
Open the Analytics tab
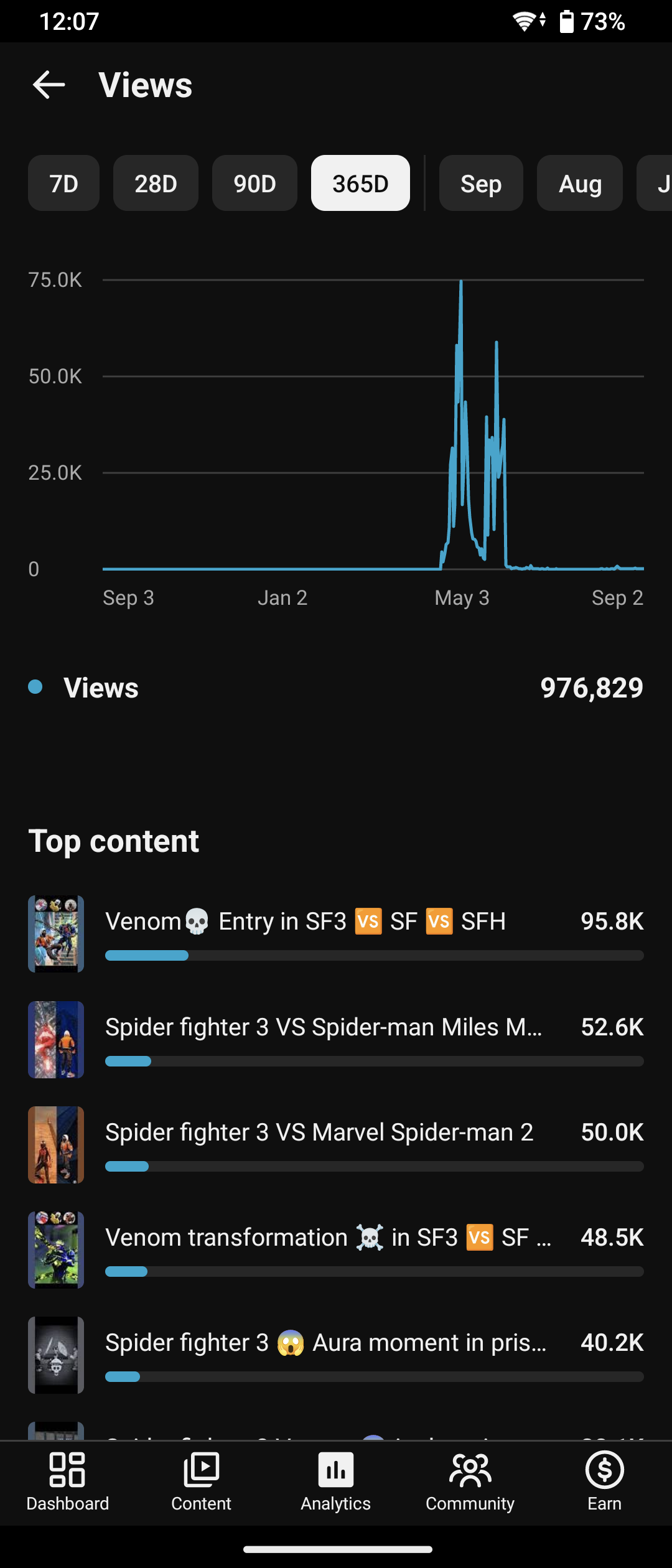coord(336,1482)
